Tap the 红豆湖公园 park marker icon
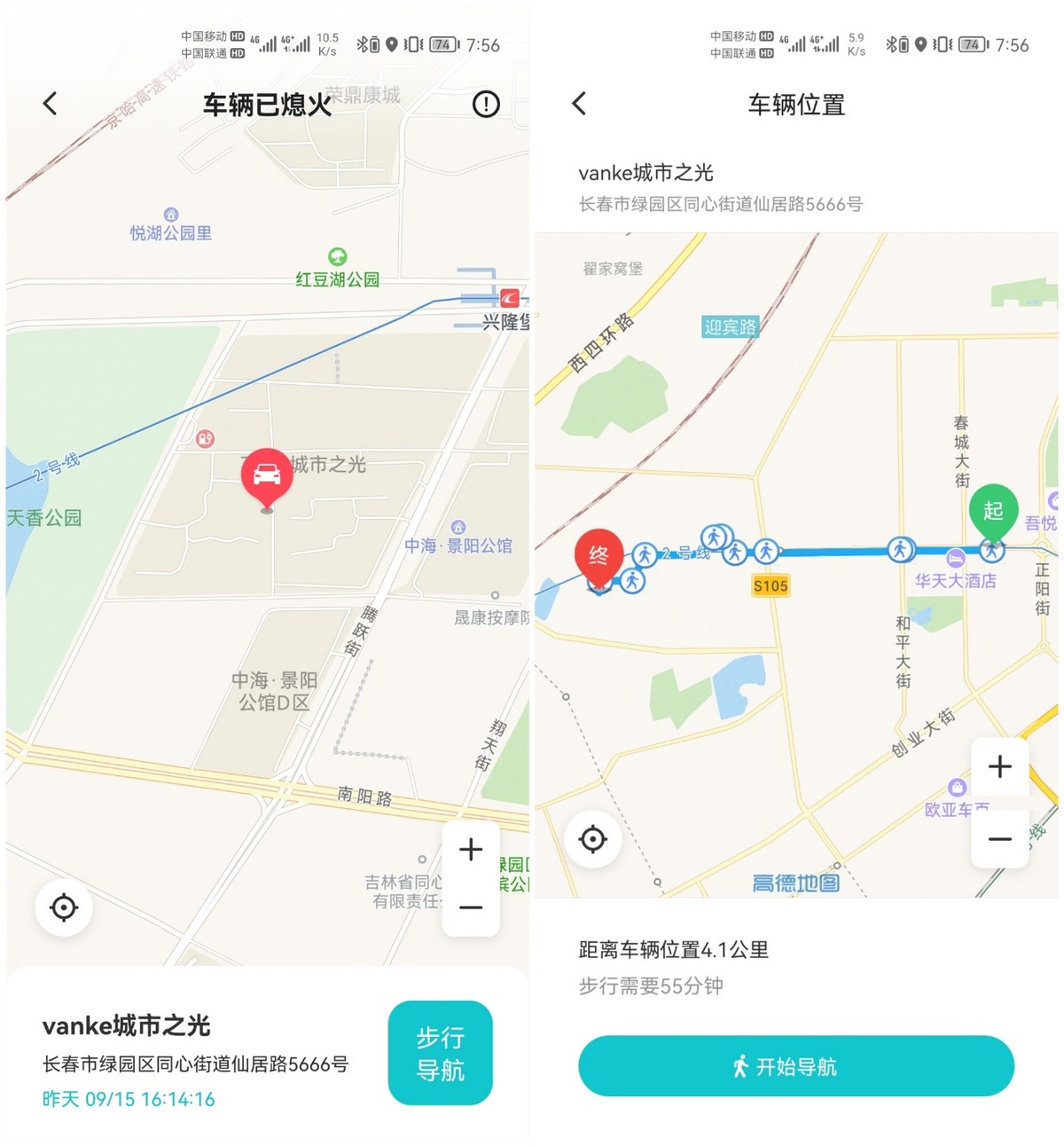This screenshot has width=1064, height=1146. [x=337, y=256]
